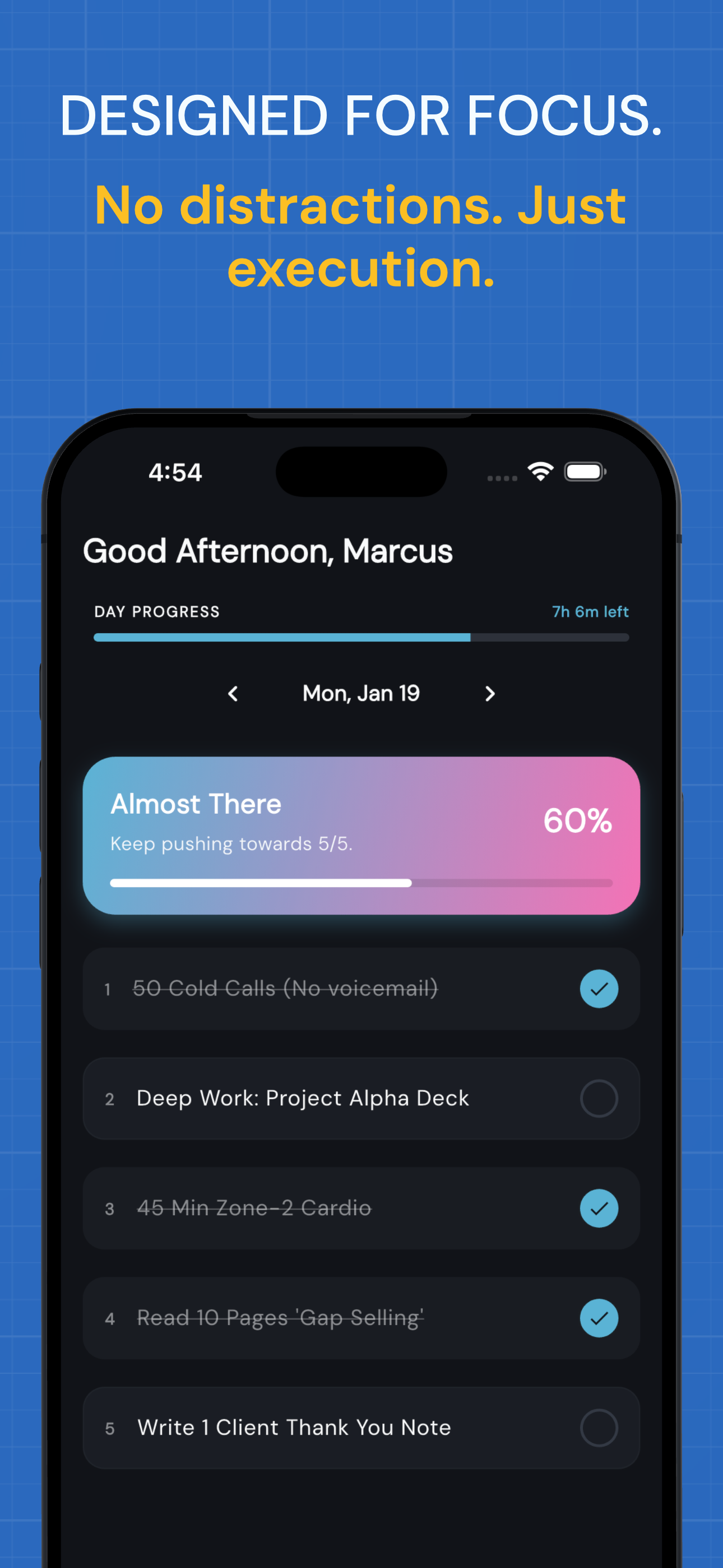The height and width of the screenshot is (1568, 723).
Task: Tap the checkmark on 'Read 10 Pages'
Action: click(599, 1318)
